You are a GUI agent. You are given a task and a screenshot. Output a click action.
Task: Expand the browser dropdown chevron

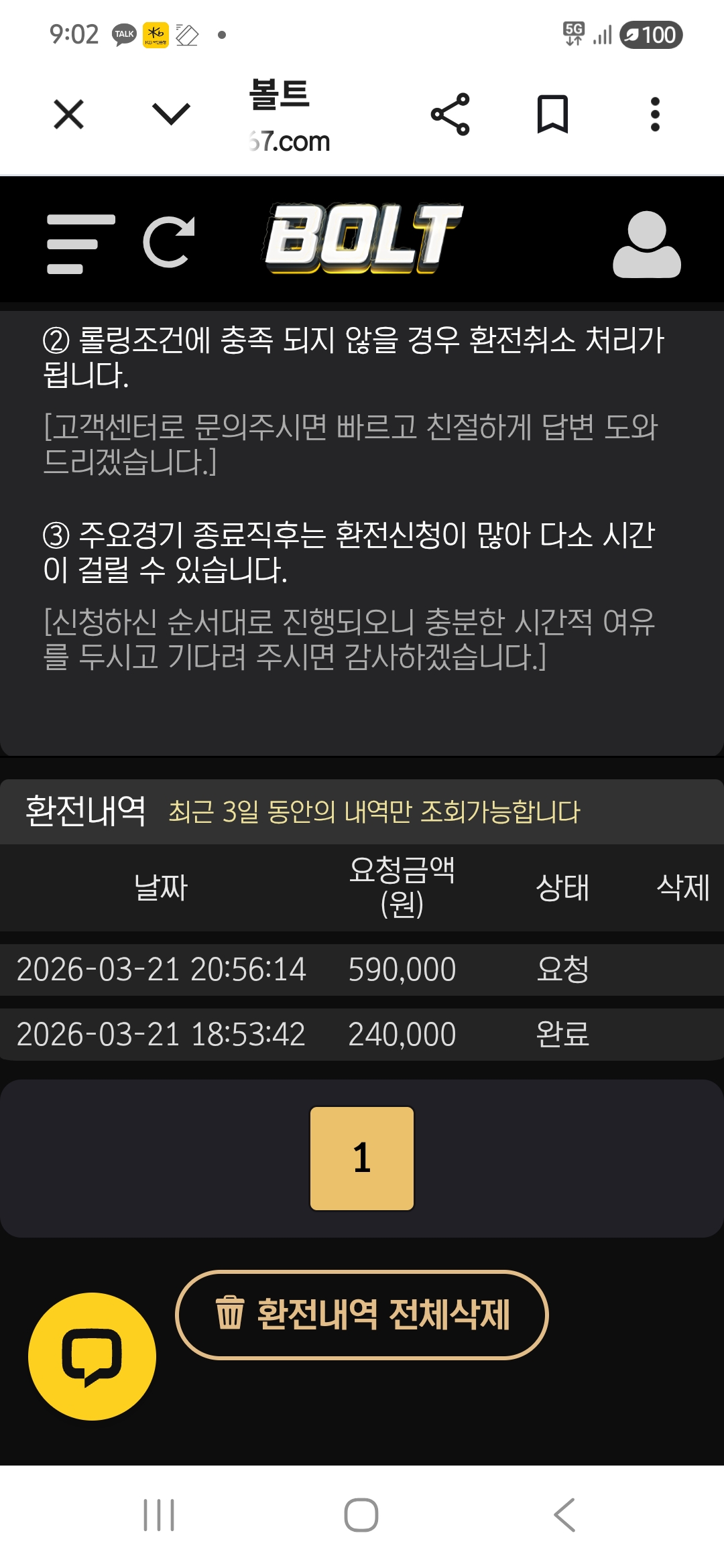pos(172,114)
